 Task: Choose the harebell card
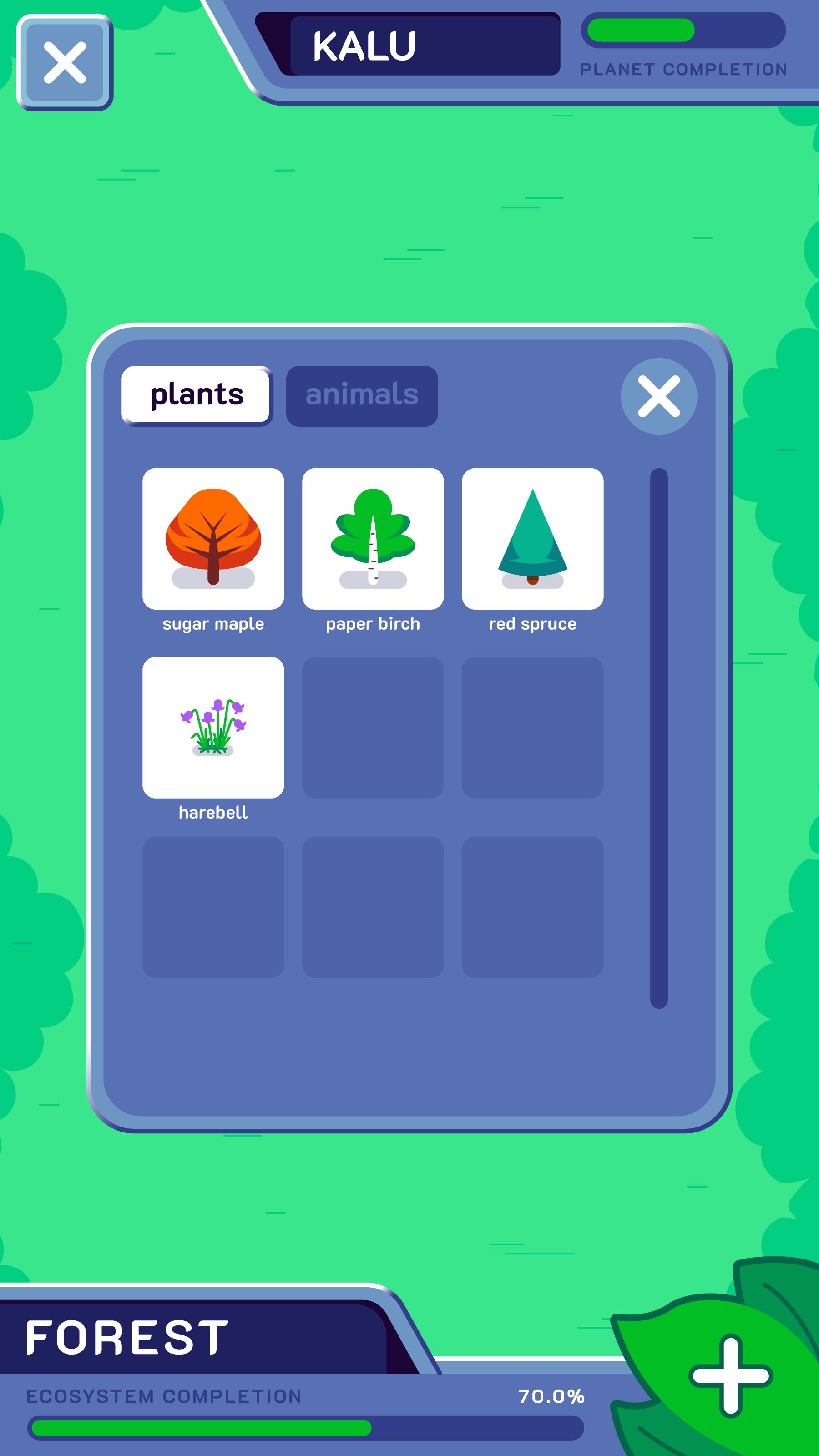(213, 728)
